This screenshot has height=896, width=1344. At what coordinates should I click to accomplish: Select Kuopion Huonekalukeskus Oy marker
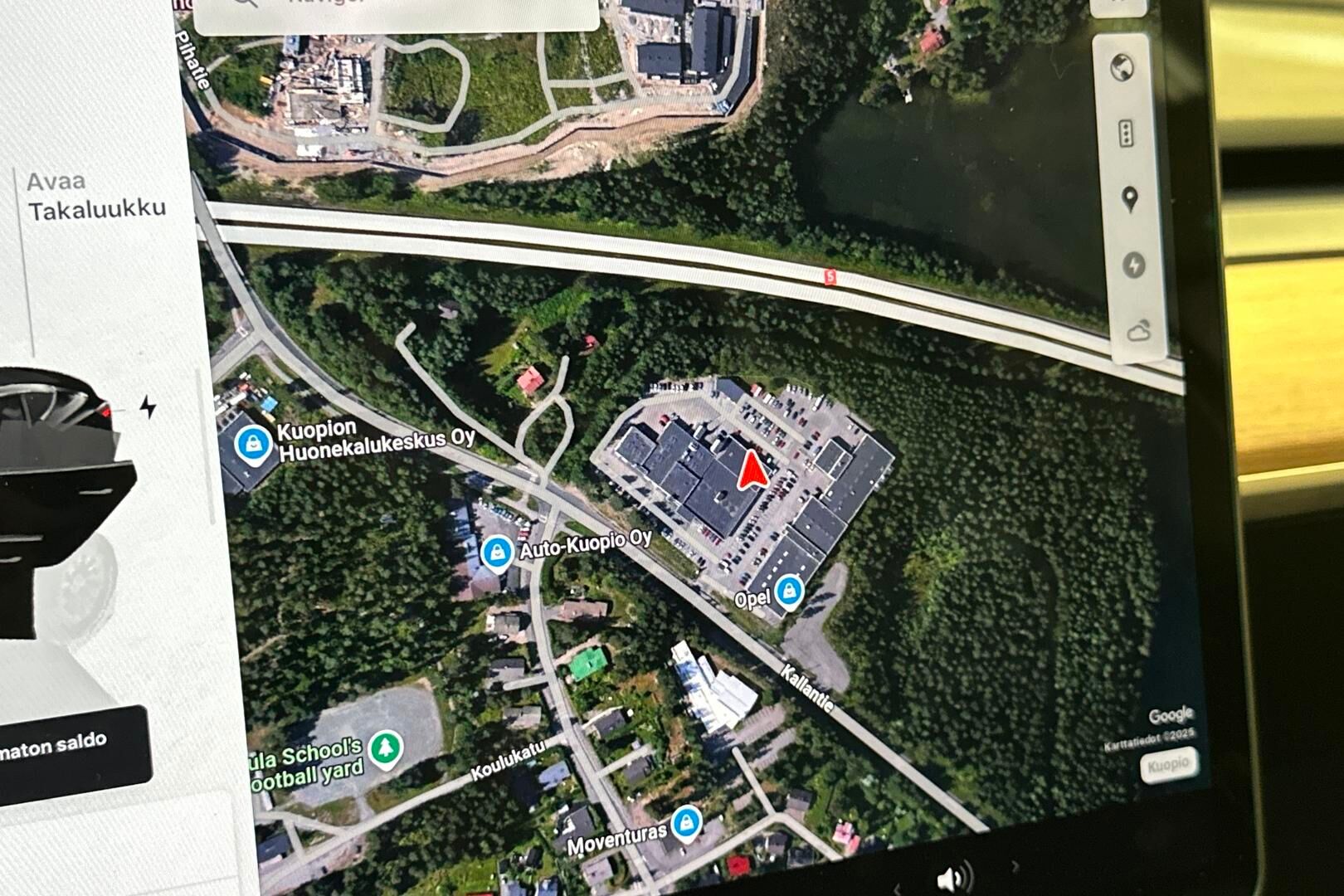point(252,445)
